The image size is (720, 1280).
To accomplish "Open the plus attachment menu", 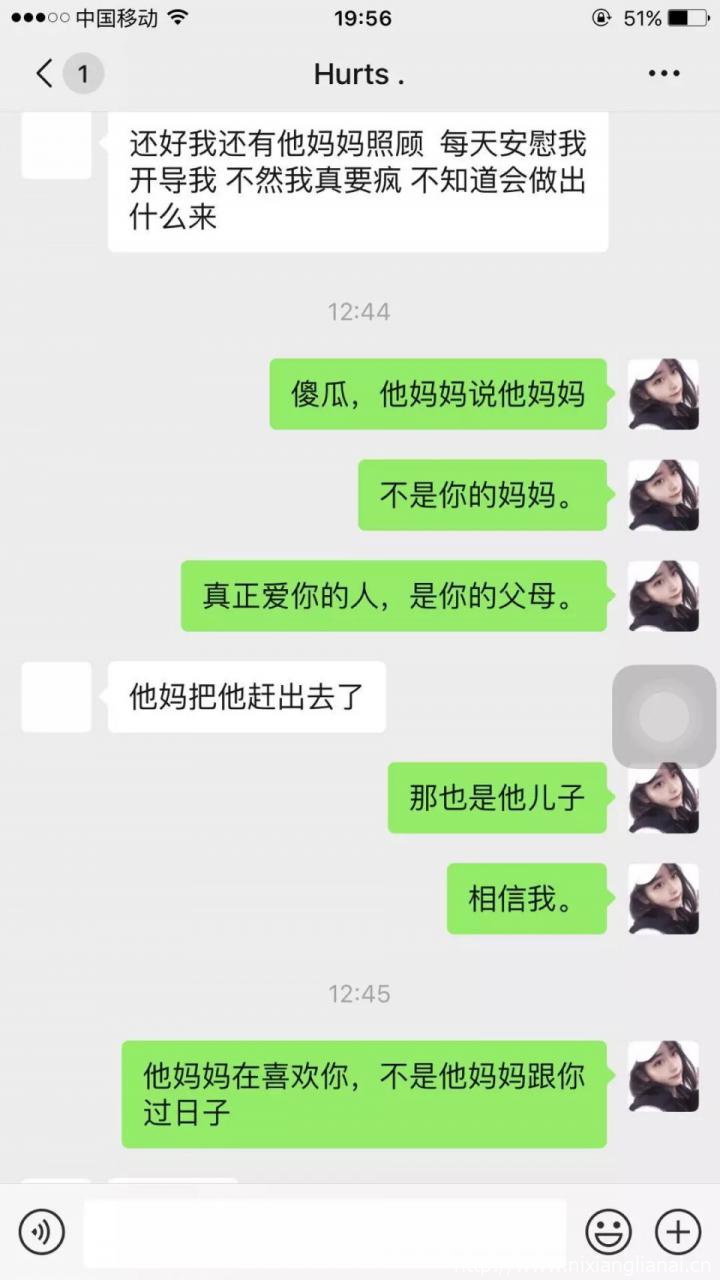I will tap(677, 1231).
